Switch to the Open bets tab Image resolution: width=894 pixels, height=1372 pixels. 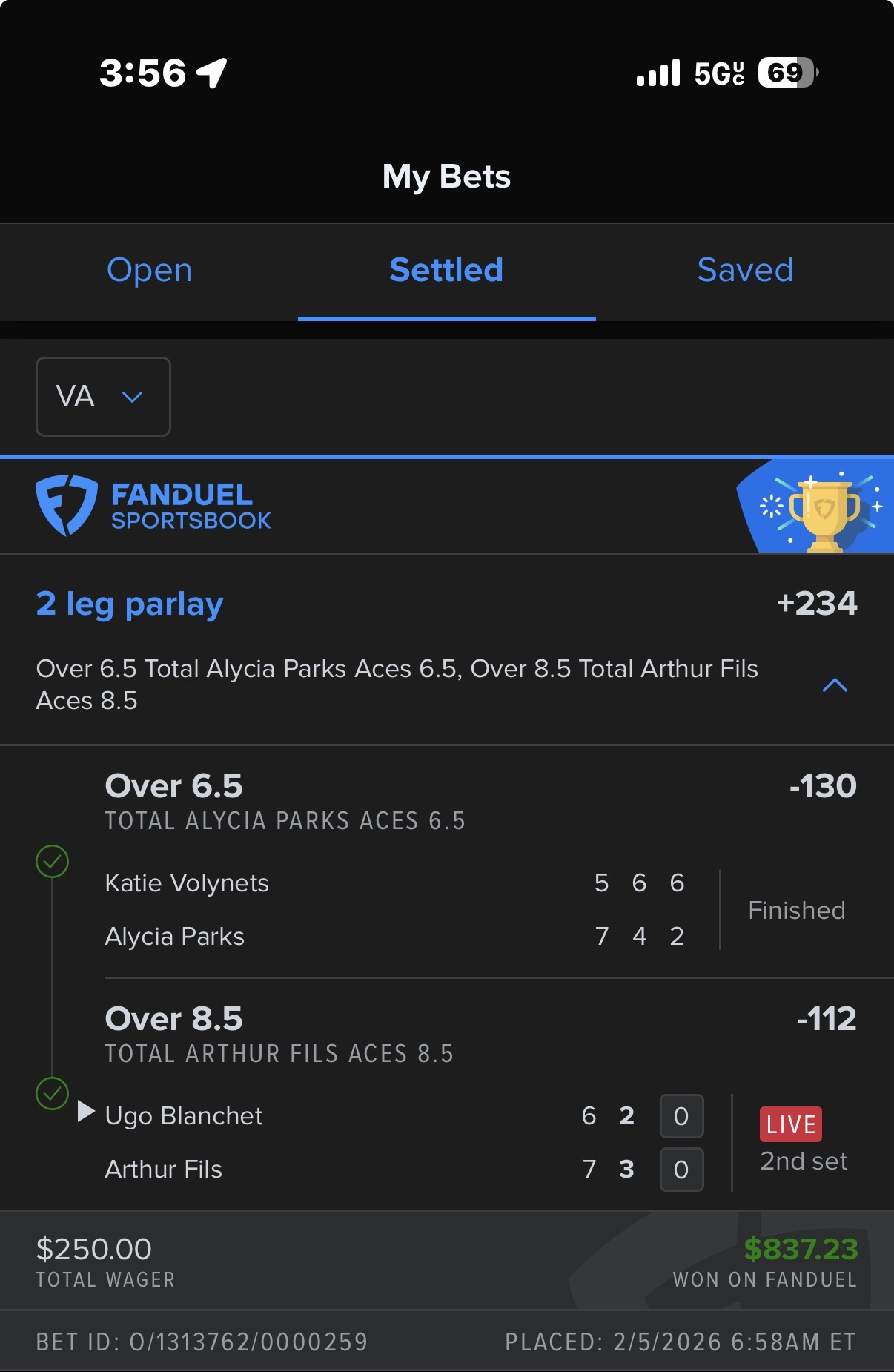click(x=149, y=271)
